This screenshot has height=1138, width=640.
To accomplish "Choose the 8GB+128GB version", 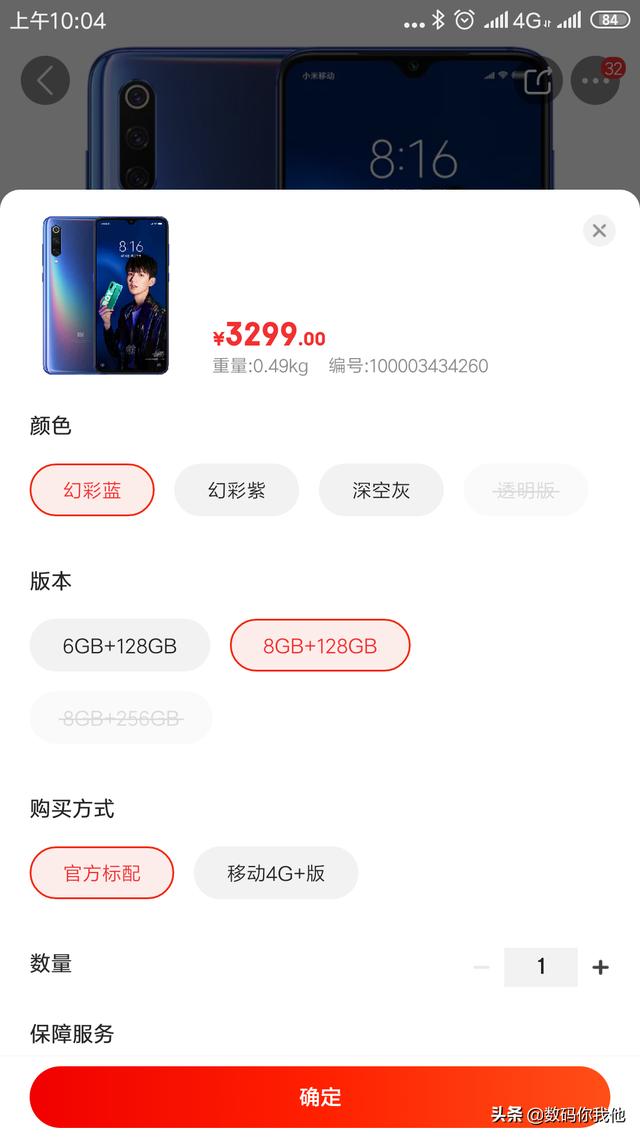I will coord(320,646).
